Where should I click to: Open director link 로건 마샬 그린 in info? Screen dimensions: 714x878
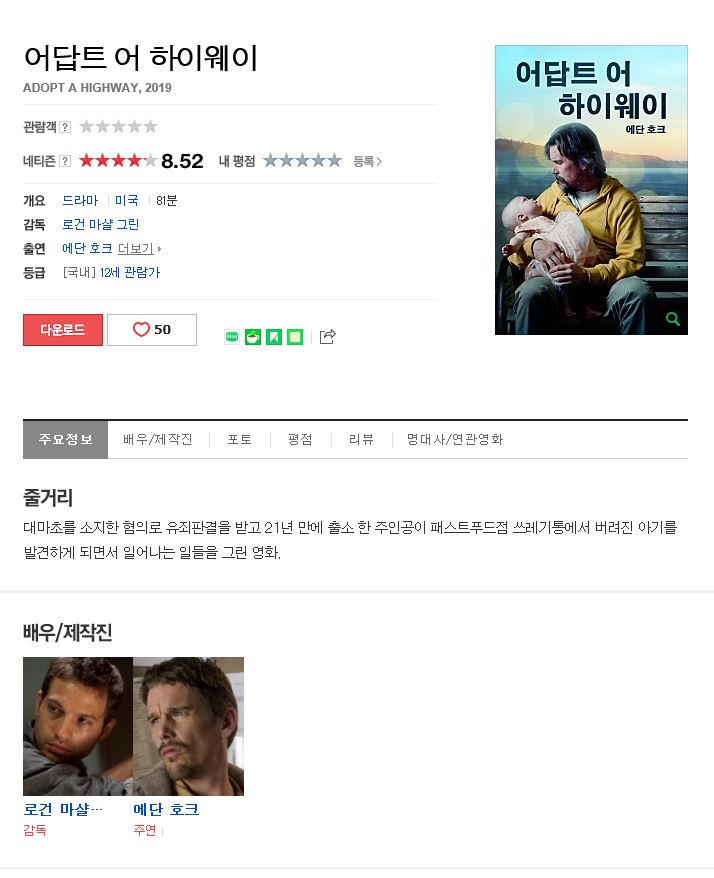tap(100, 224)
